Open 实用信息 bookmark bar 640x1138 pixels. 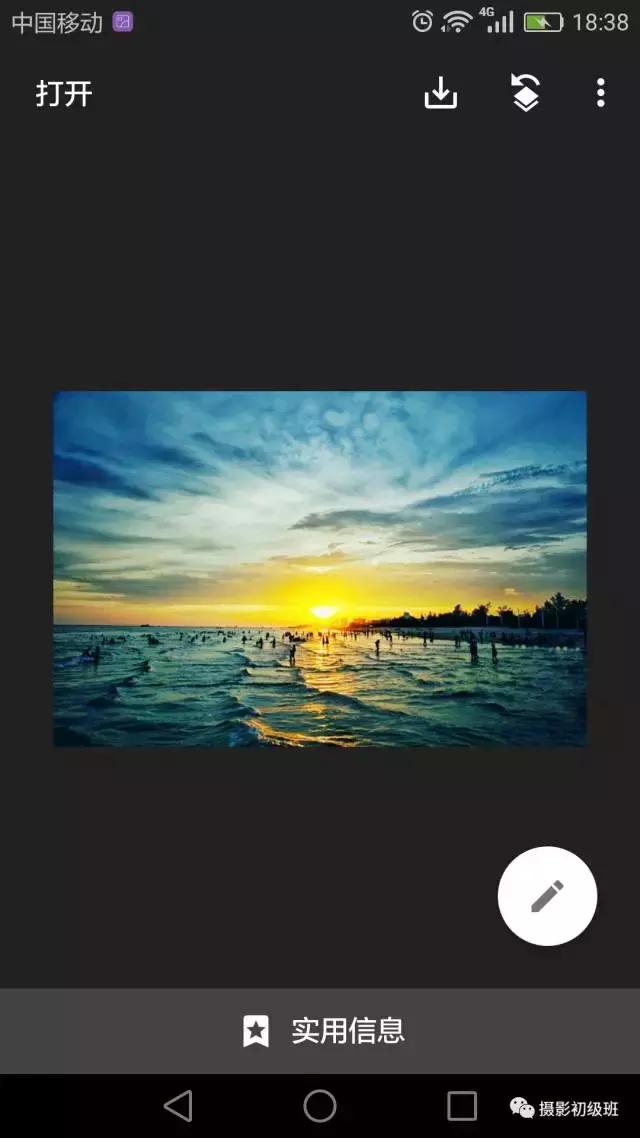click(322, 1031)
